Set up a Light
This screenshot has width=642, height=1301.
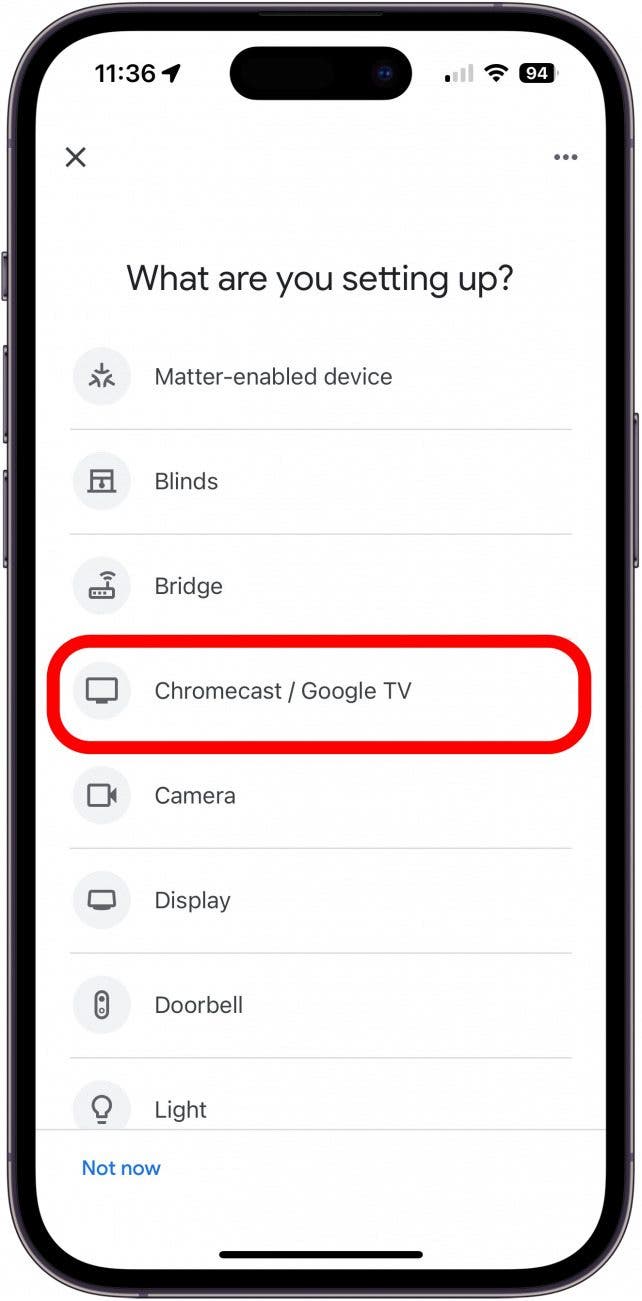tap(181, 1108)
